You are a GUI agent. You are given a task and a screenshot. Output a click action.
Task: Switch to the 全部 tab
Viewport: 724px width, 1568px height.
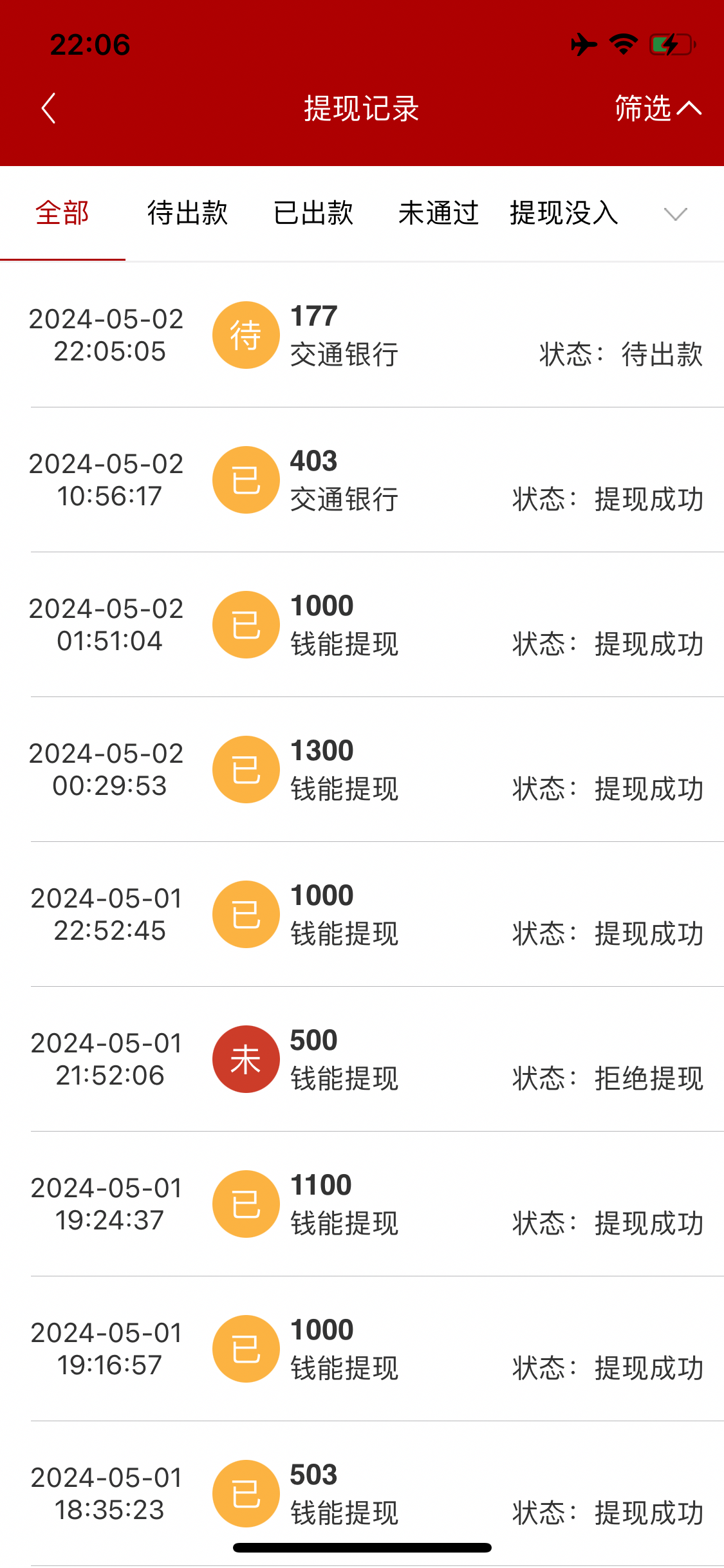coord(62,213)
